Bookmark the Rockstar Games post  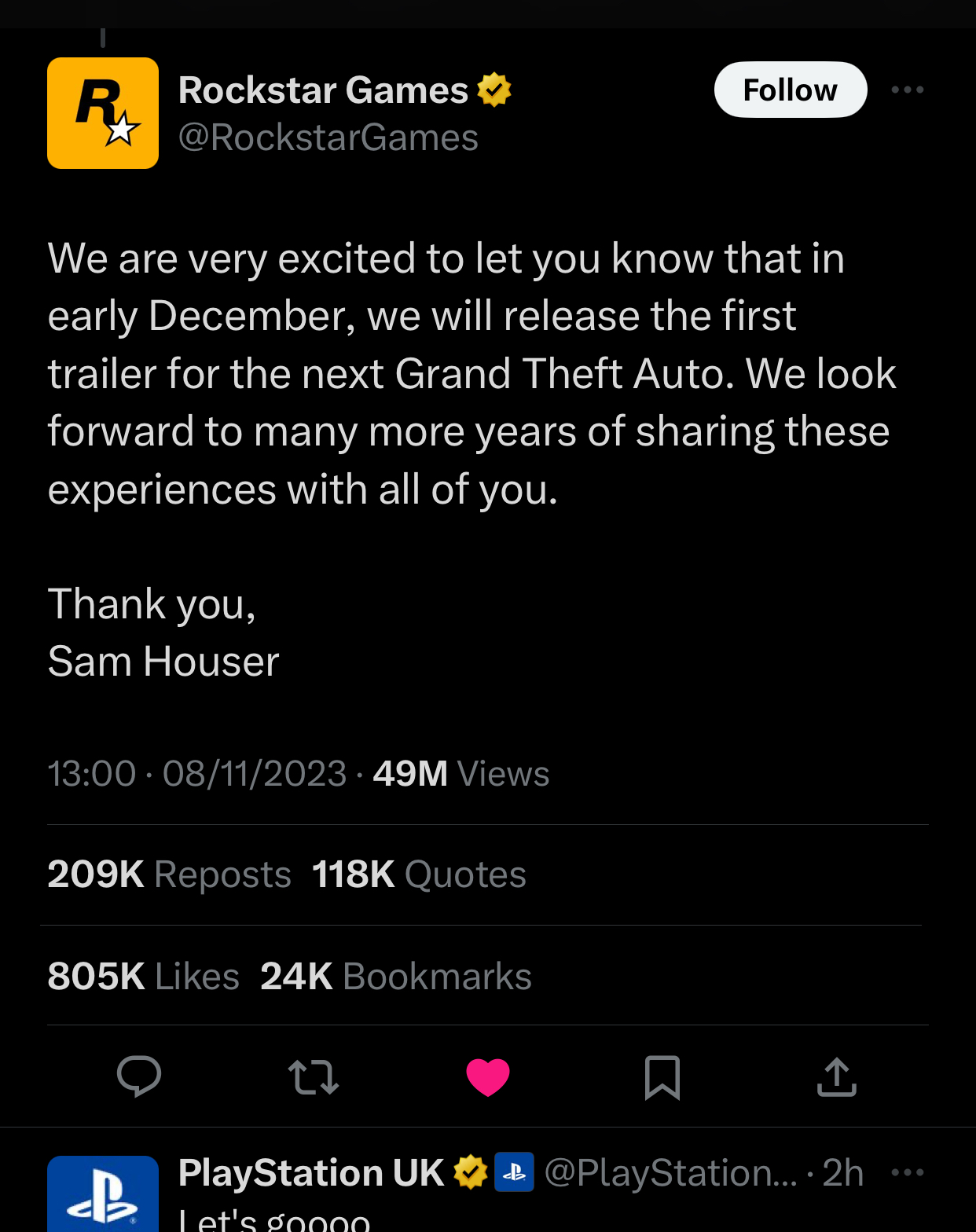coord(662,1076)
